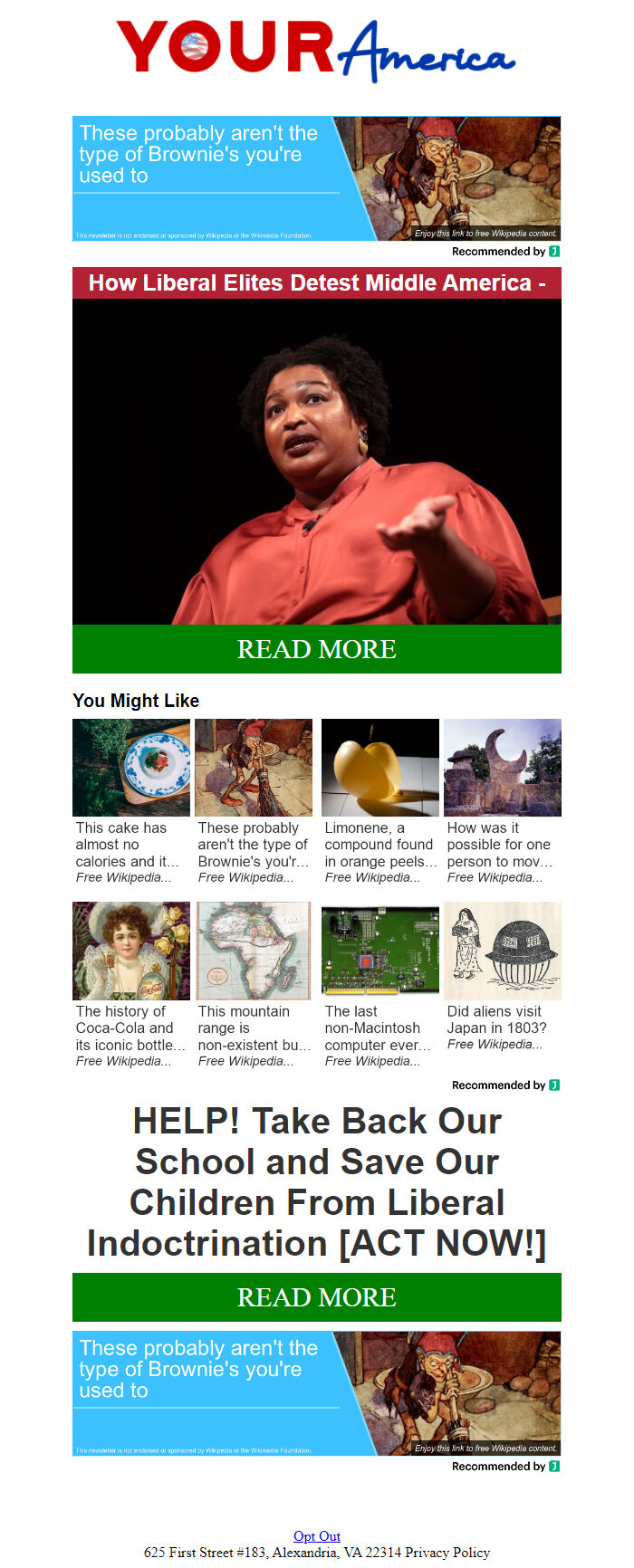Open the bottom Brownie's Wikipedia banner

click(316, 1393)
